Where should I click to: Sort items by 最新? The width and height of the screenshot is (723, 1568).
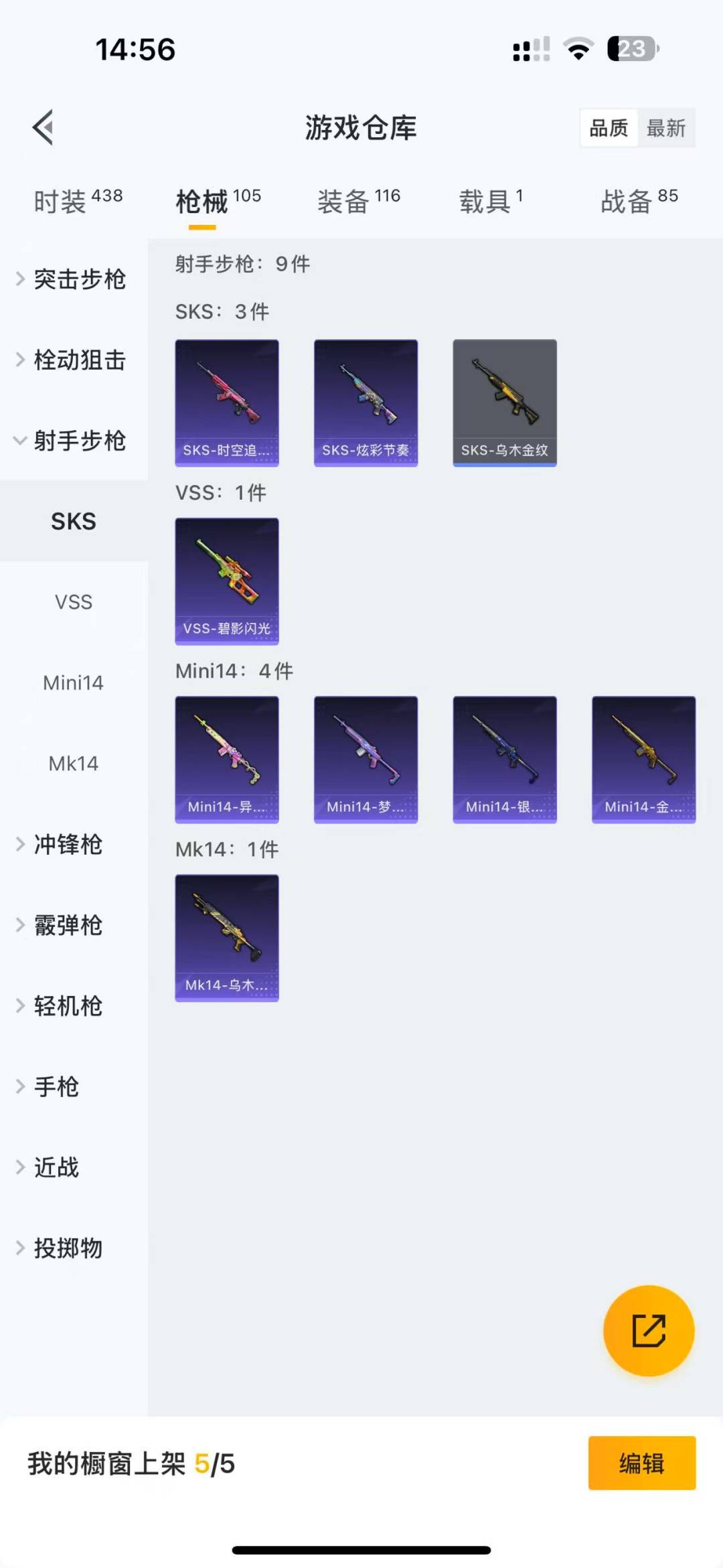666,127
